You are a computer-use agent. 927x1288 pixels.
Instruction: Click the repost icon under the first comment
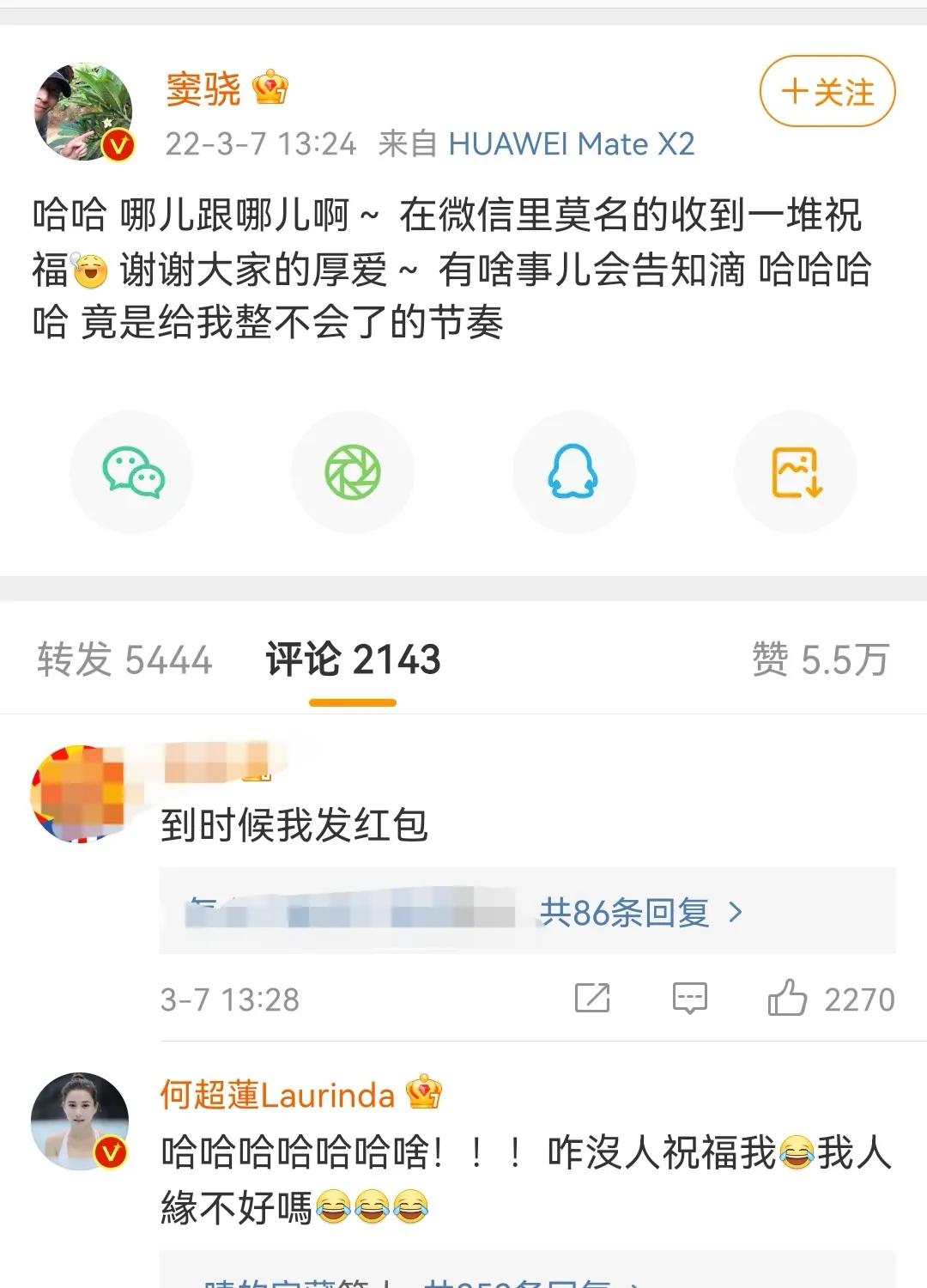coord(594,999)
